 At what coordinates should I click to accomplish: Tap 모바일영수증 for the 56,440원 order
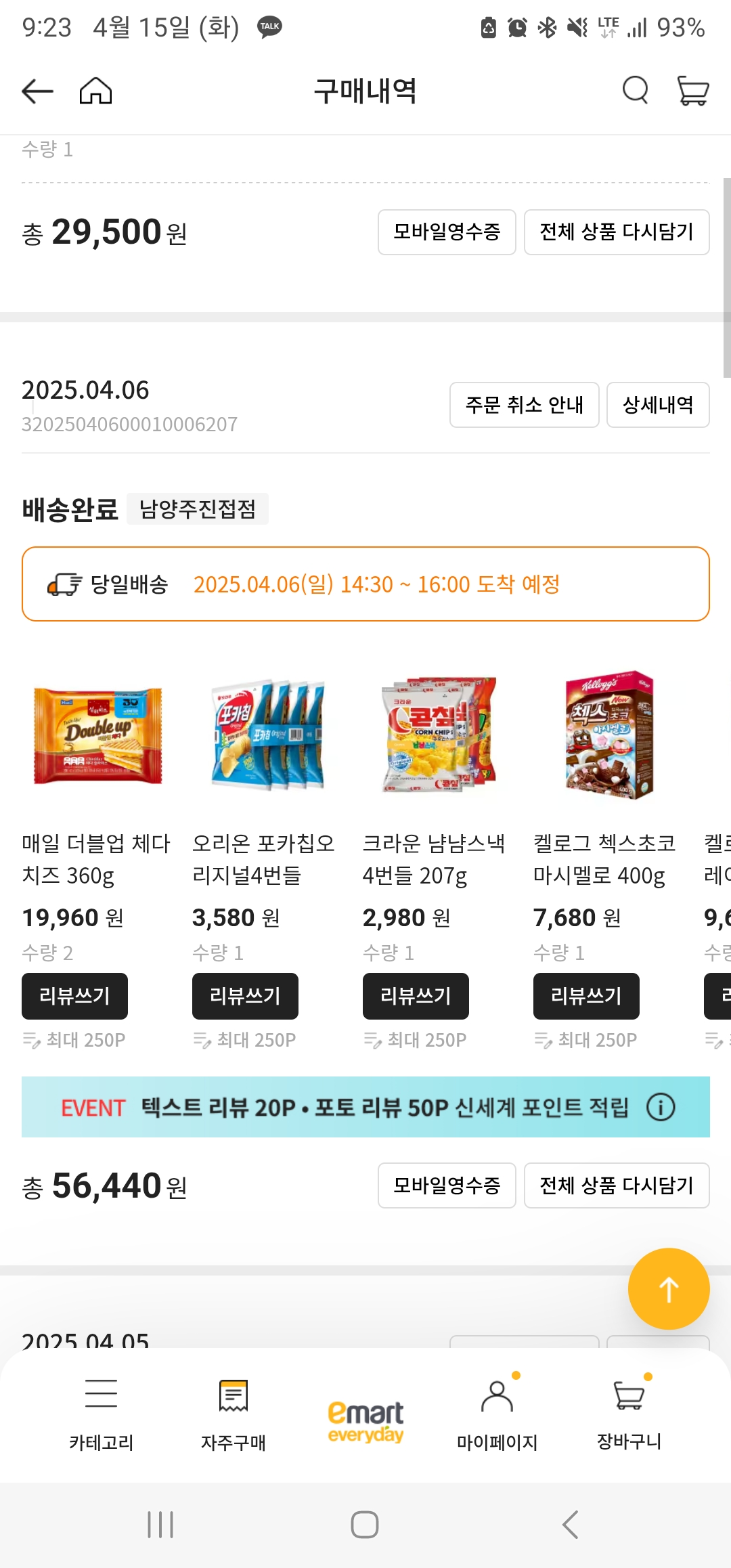pos(446,1185)
